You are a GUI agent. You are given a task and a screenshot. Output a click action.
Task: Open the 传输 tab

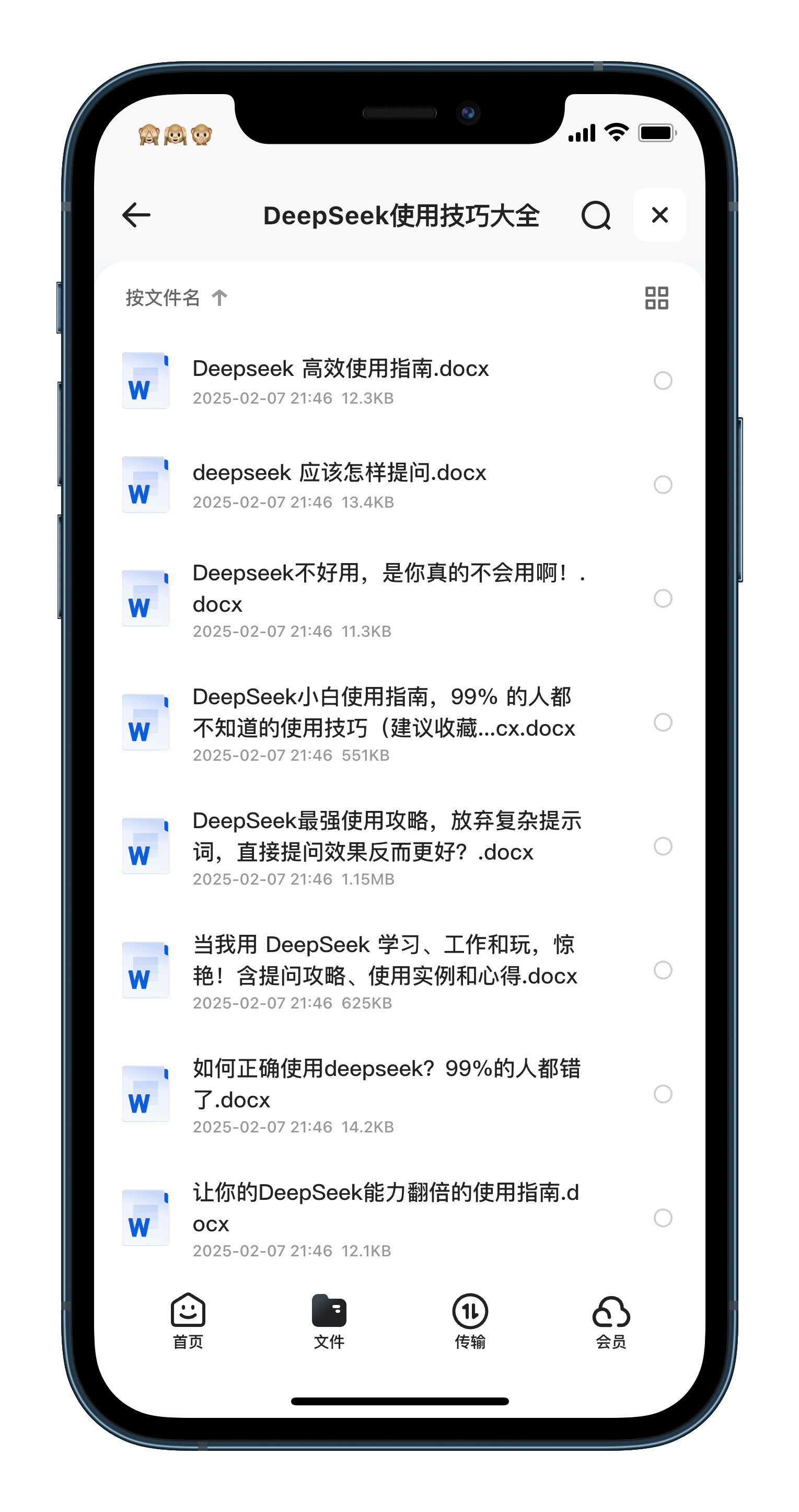pyautogui.click(x=470, y=1321)
